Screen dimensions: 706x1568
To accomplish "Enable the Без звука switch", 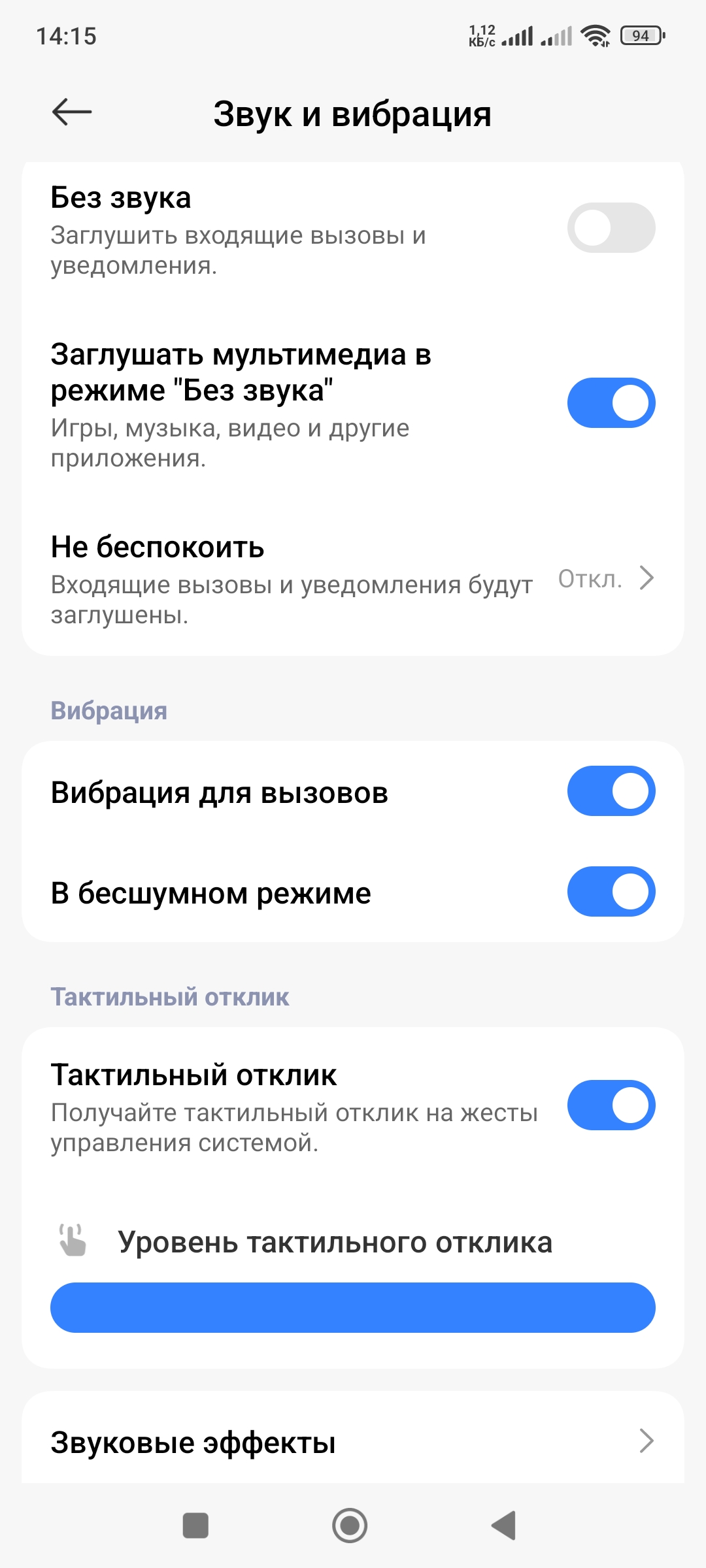I will [611, 228].
